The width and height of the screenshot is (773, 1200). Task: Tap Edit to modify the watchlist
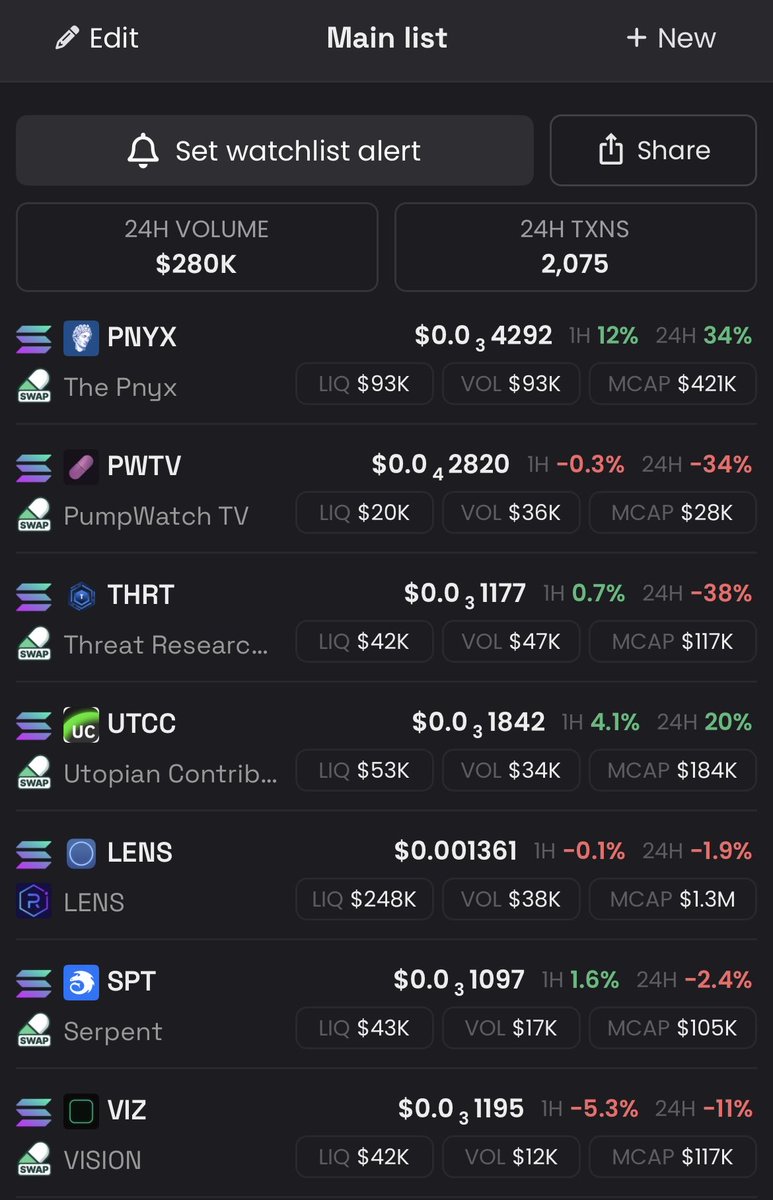(97, 39)
